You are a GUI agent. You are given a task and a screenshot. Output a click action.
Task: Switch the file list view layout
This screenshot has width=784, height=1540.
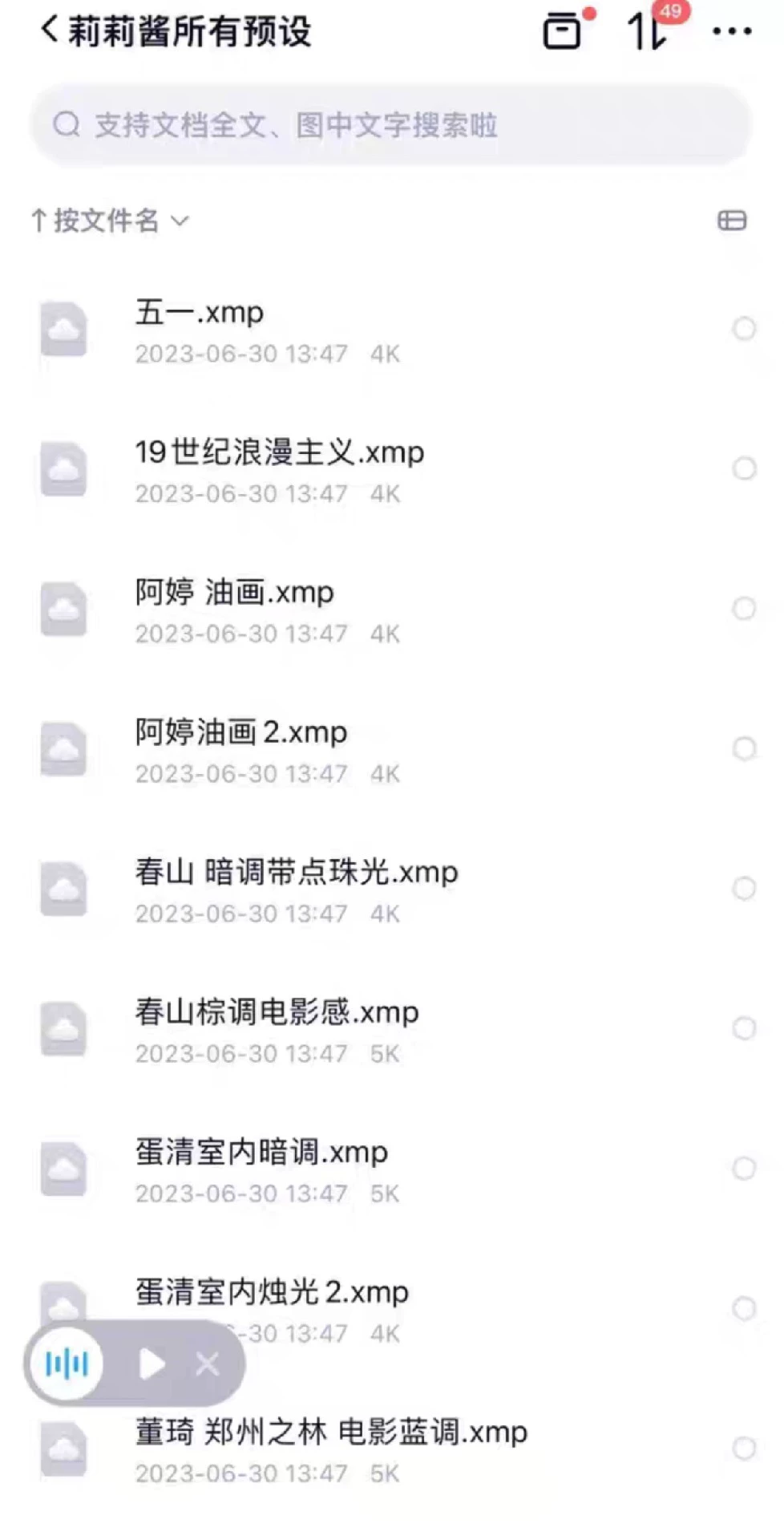pos(731,221)
